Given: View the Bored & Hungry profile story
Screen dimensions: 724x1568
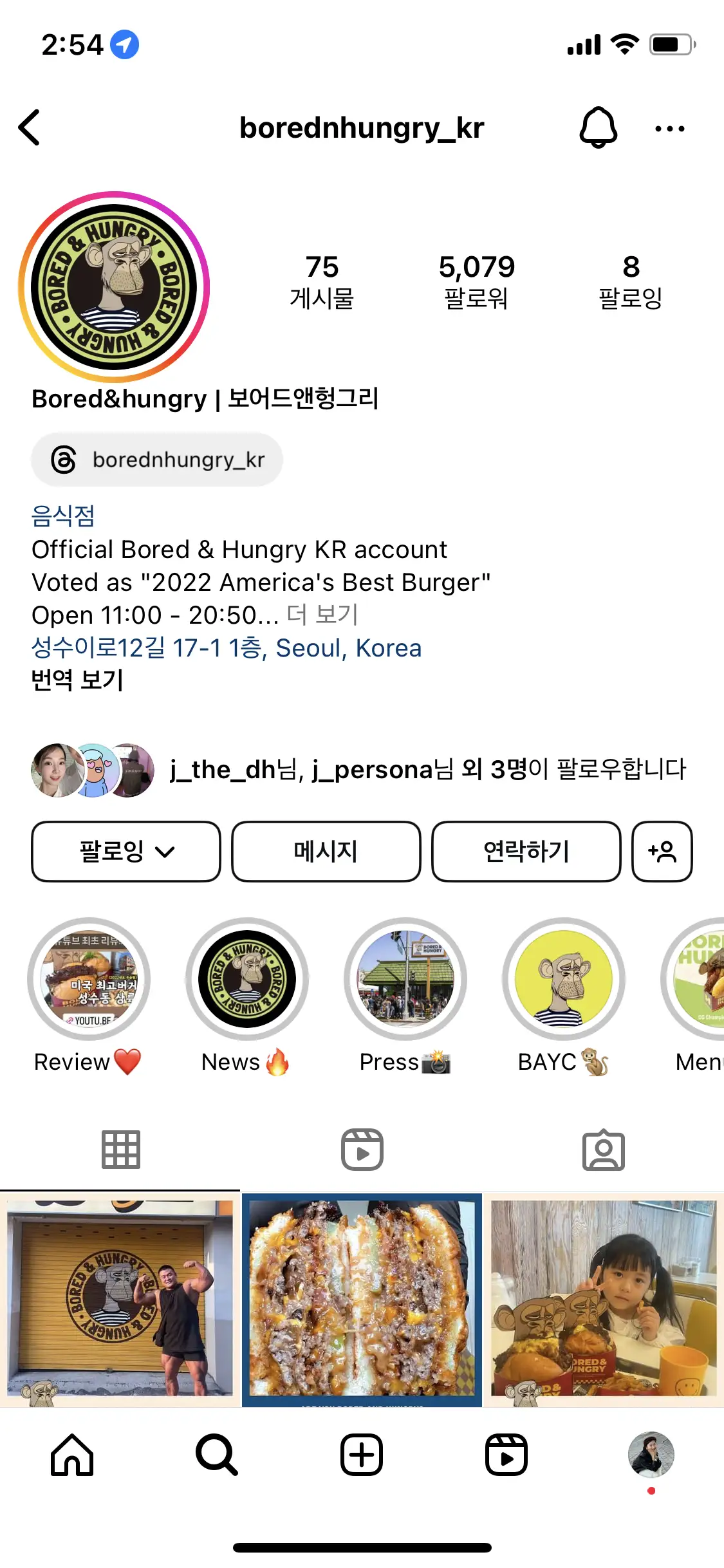Looking at the screenshot, I should [x=114, y=287].
